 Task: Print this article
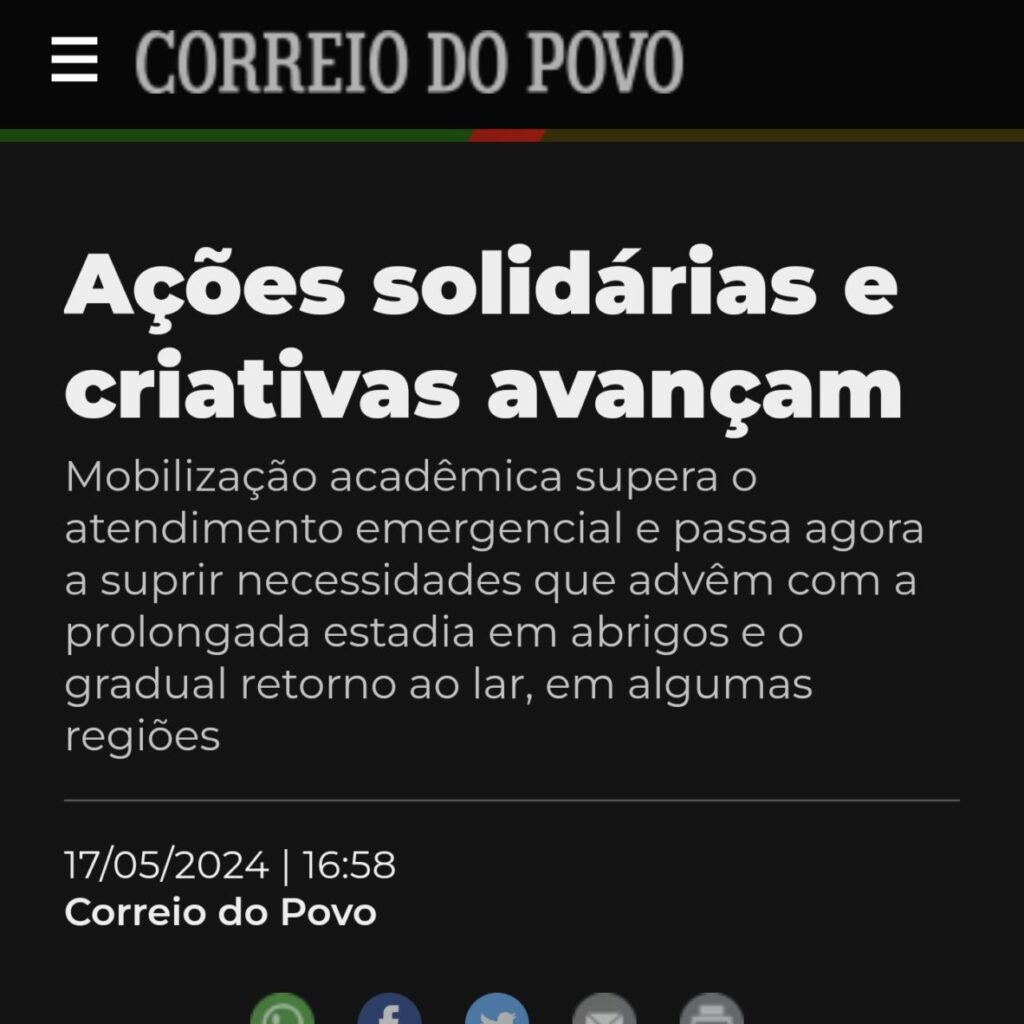(x=711, y=1012)
